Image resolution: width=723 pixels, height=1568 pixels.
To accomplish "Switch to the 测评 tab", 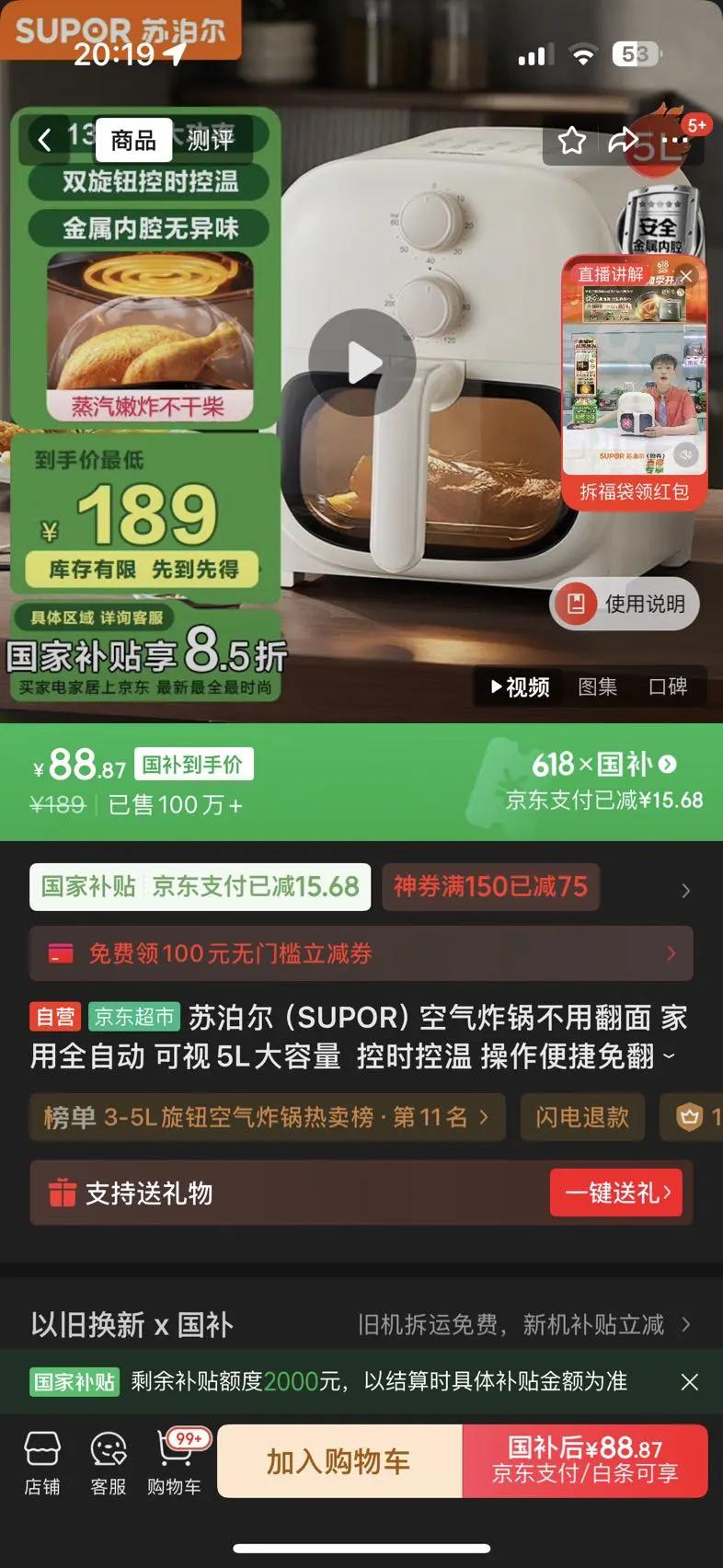I will click(x=211, y=140).
